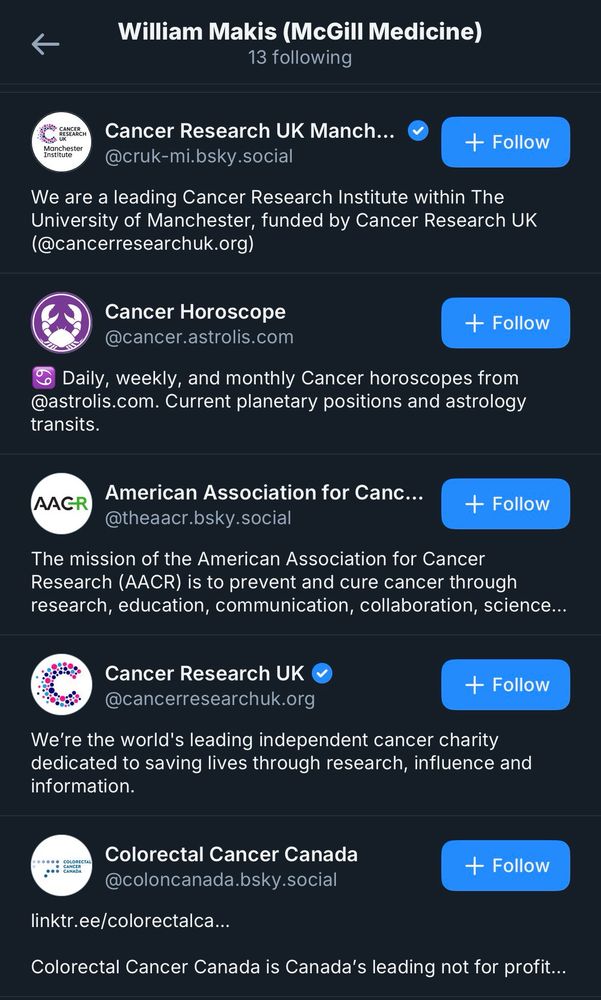Follow the Cancer Horoscope account

click(x=505, y=323)
